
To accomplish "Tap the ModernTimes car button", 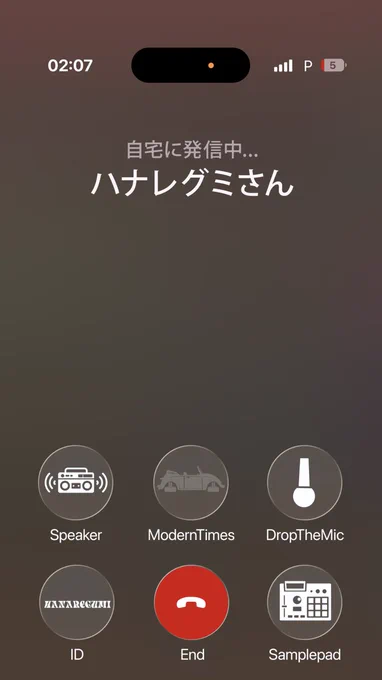I will 191,482.
